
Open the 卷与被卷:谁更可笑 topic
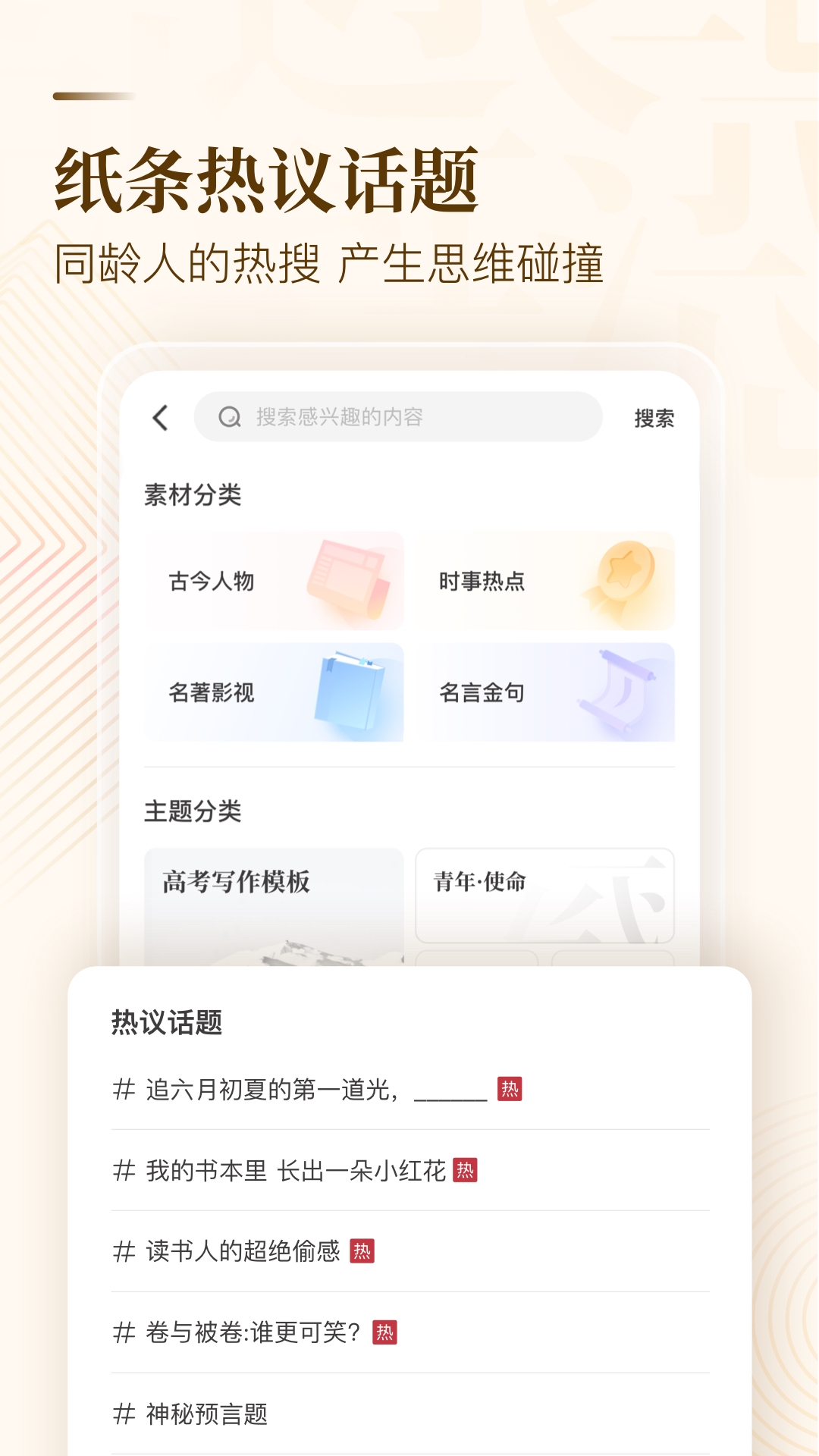click(x=250, y=1332)
